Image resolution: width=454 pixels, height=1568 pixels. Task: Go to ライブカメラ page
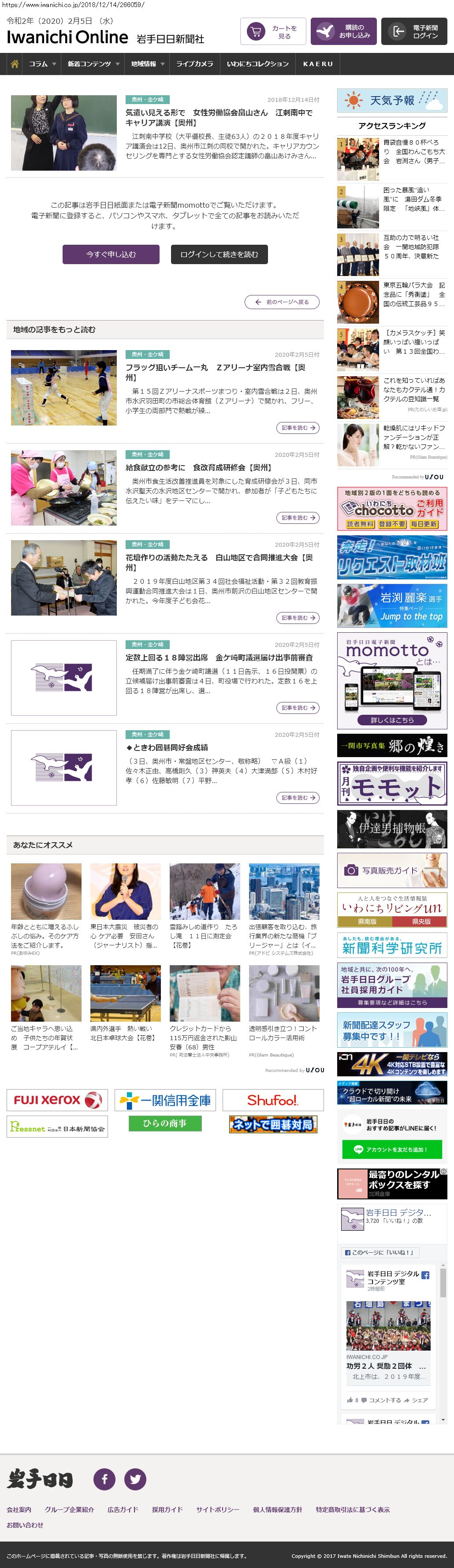click(x=194, y=64)
